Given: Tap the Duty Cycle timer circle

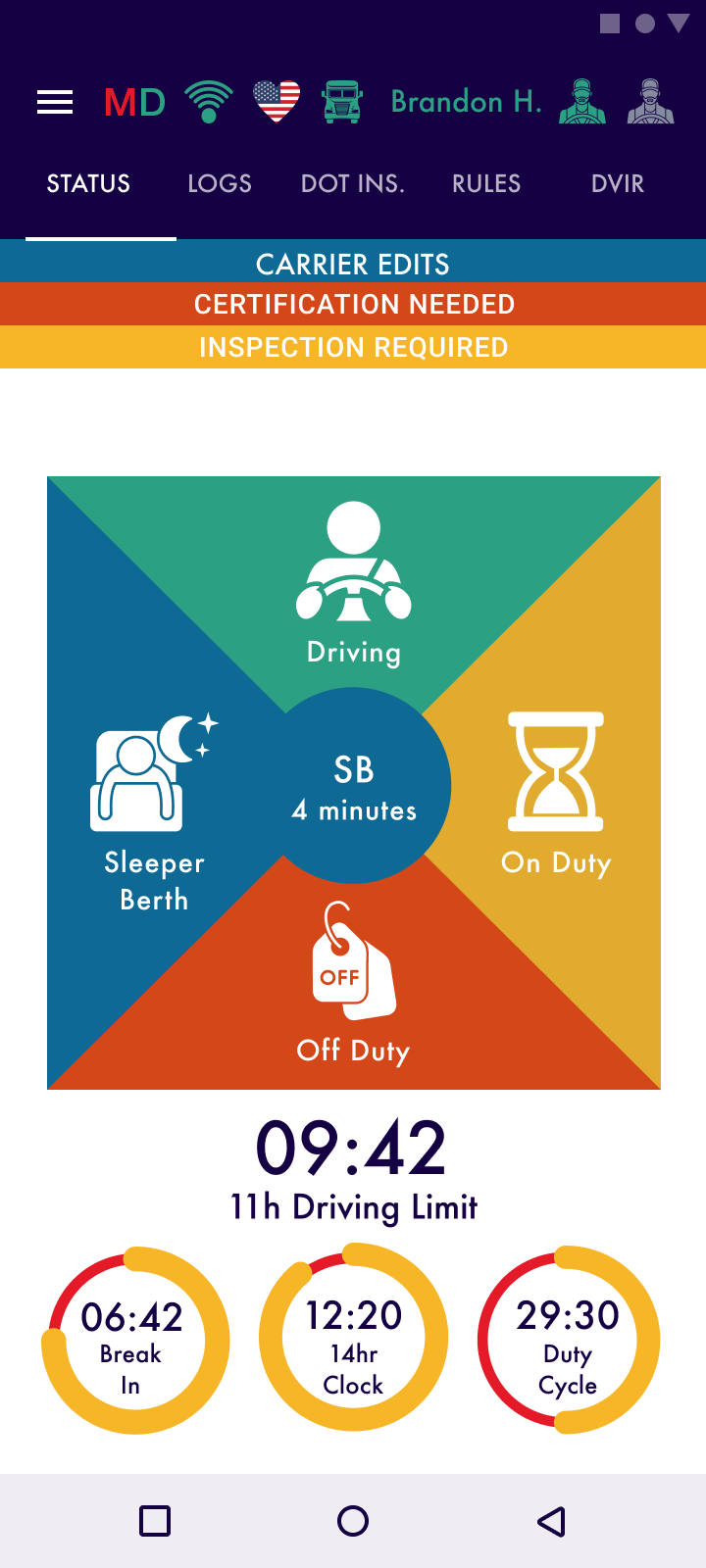Looking at the screenshot, I should click(x=568, y=1341).
